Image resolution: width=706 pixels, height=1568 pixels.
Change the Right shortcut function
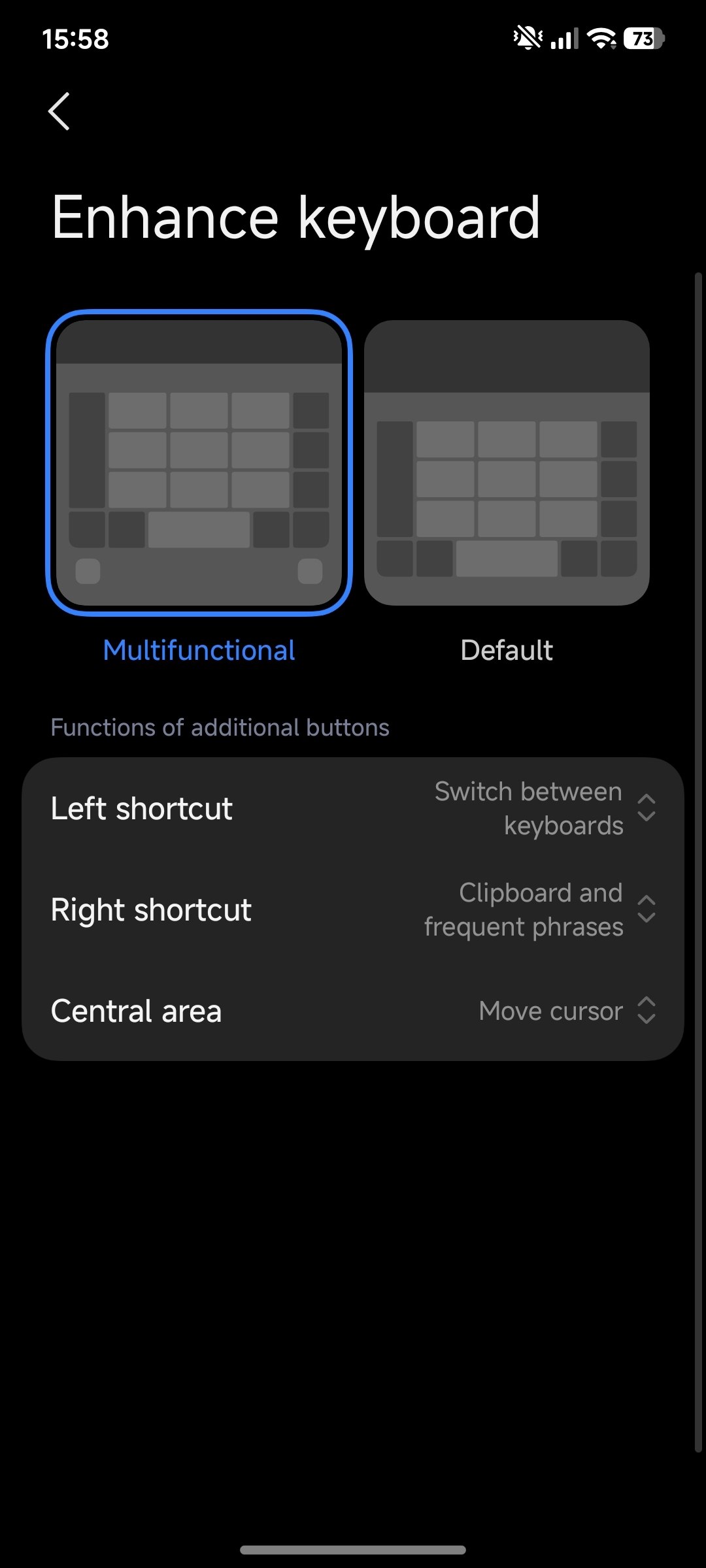[x=353, y=909]
